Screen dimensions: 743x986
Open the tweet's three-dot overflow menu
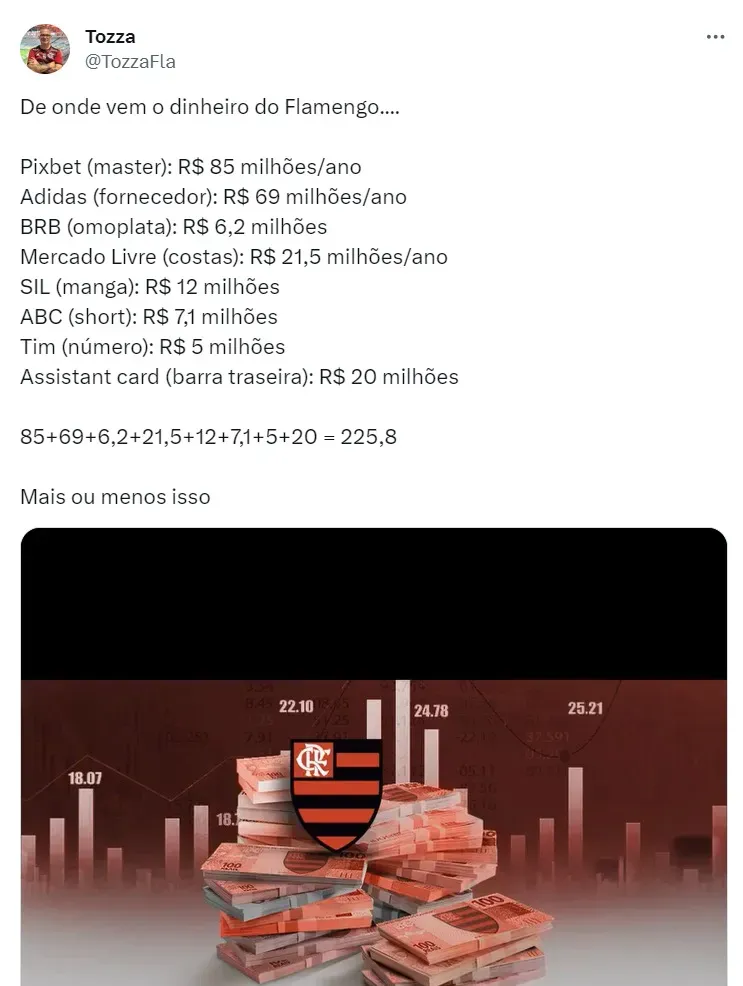[x=715, y=38]
